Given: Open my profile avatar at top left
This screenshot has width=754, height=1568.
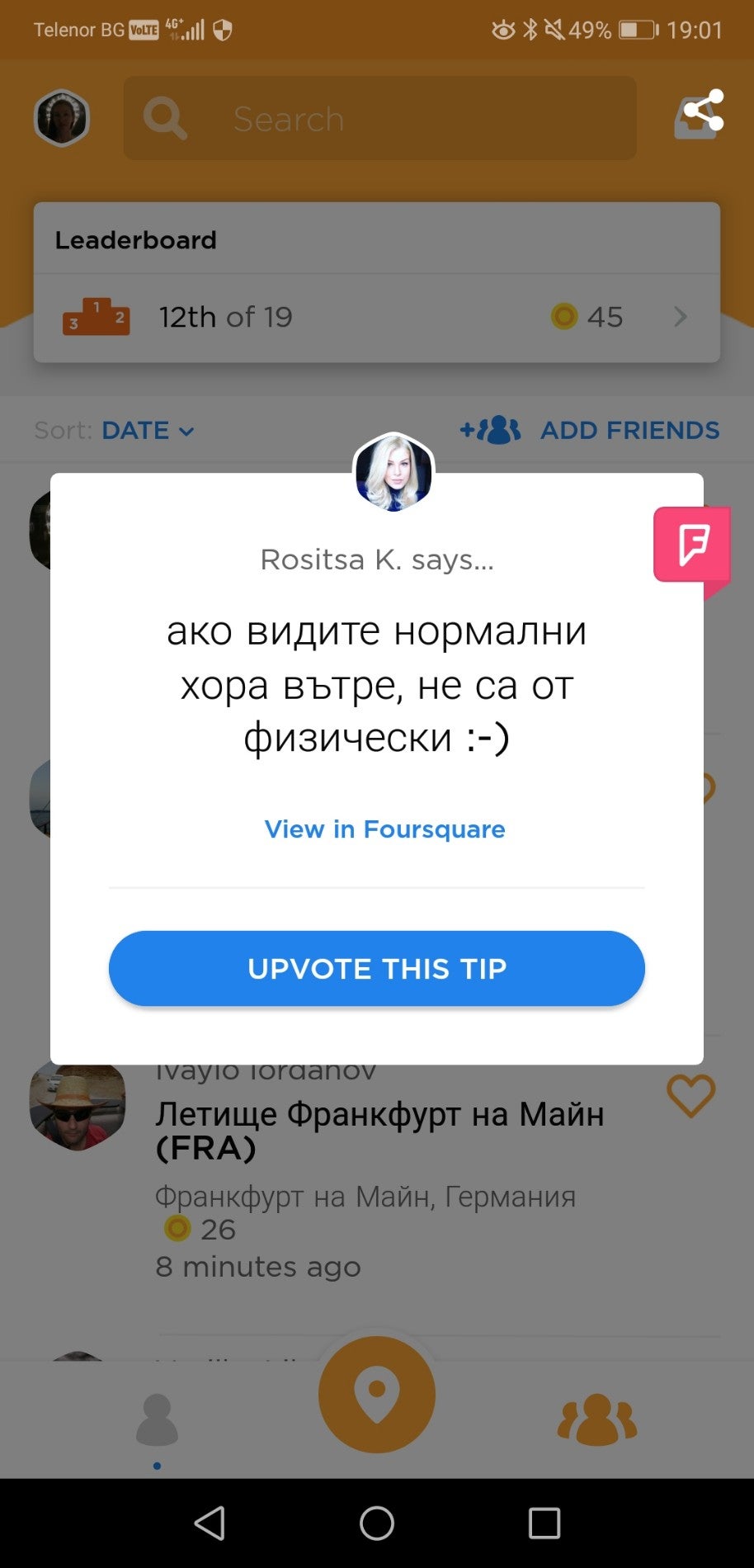Looking at the screenshot, I should [x=61, y=118].
